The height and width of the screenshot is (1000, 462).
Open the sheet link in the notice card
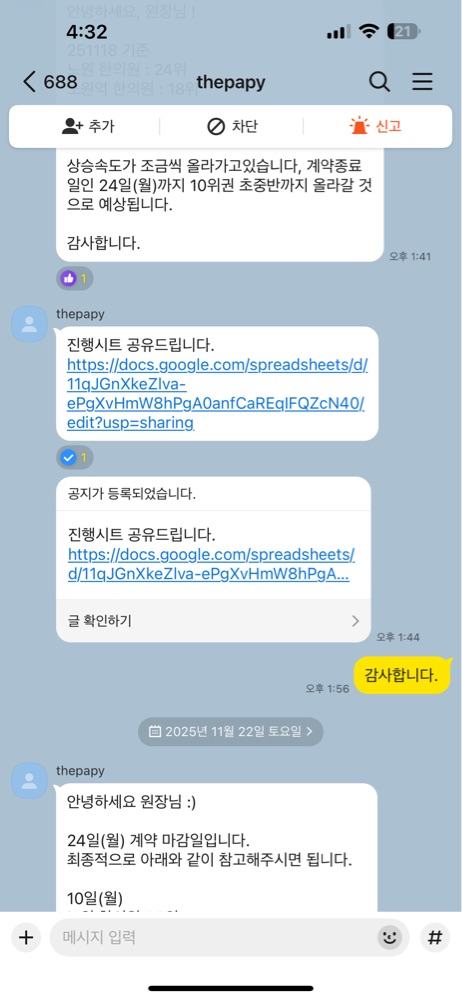[x=211, y=564]
